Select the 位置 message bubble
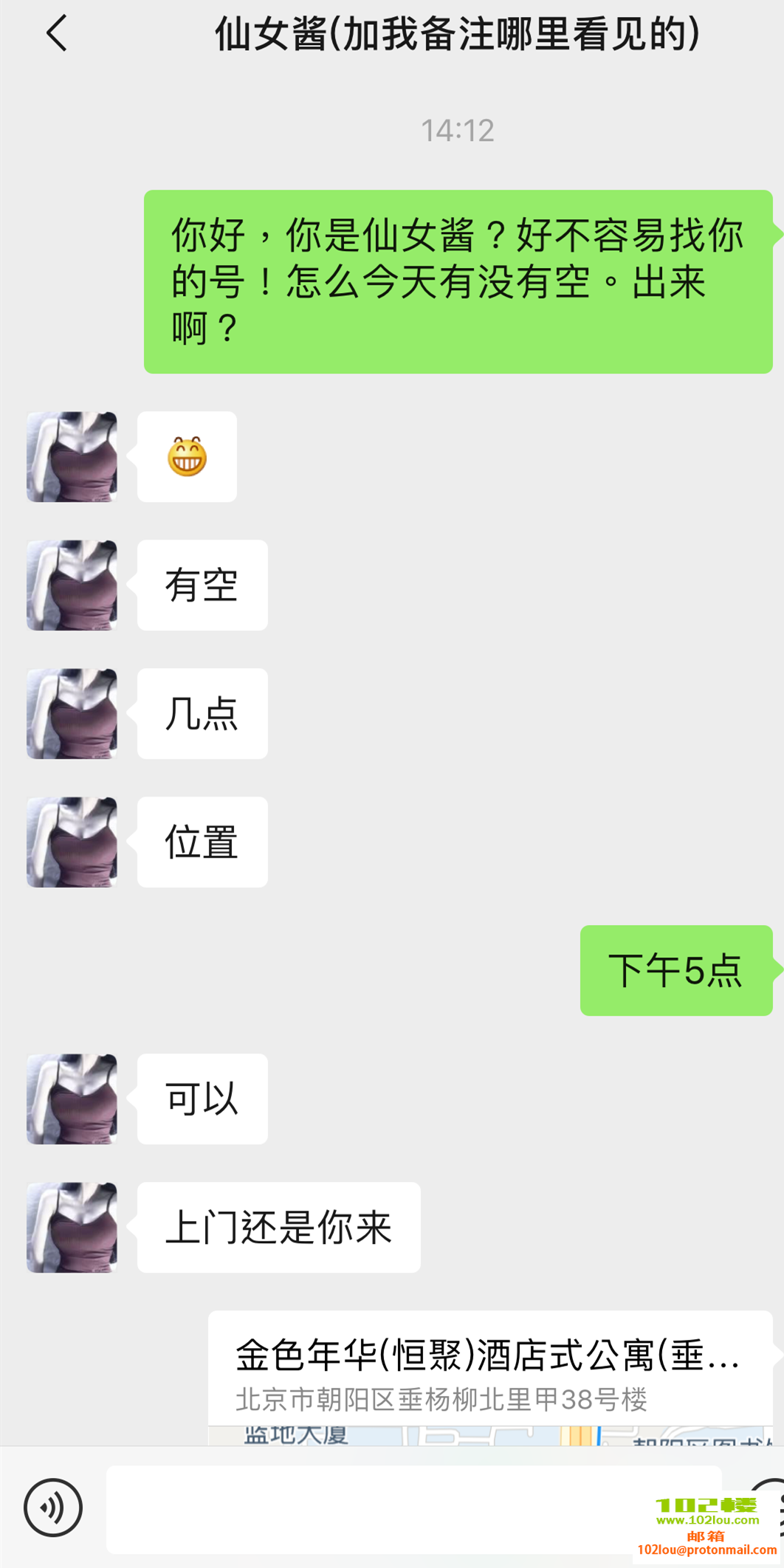Screen dimensions: 784x1568 click(x=202, y=842)
